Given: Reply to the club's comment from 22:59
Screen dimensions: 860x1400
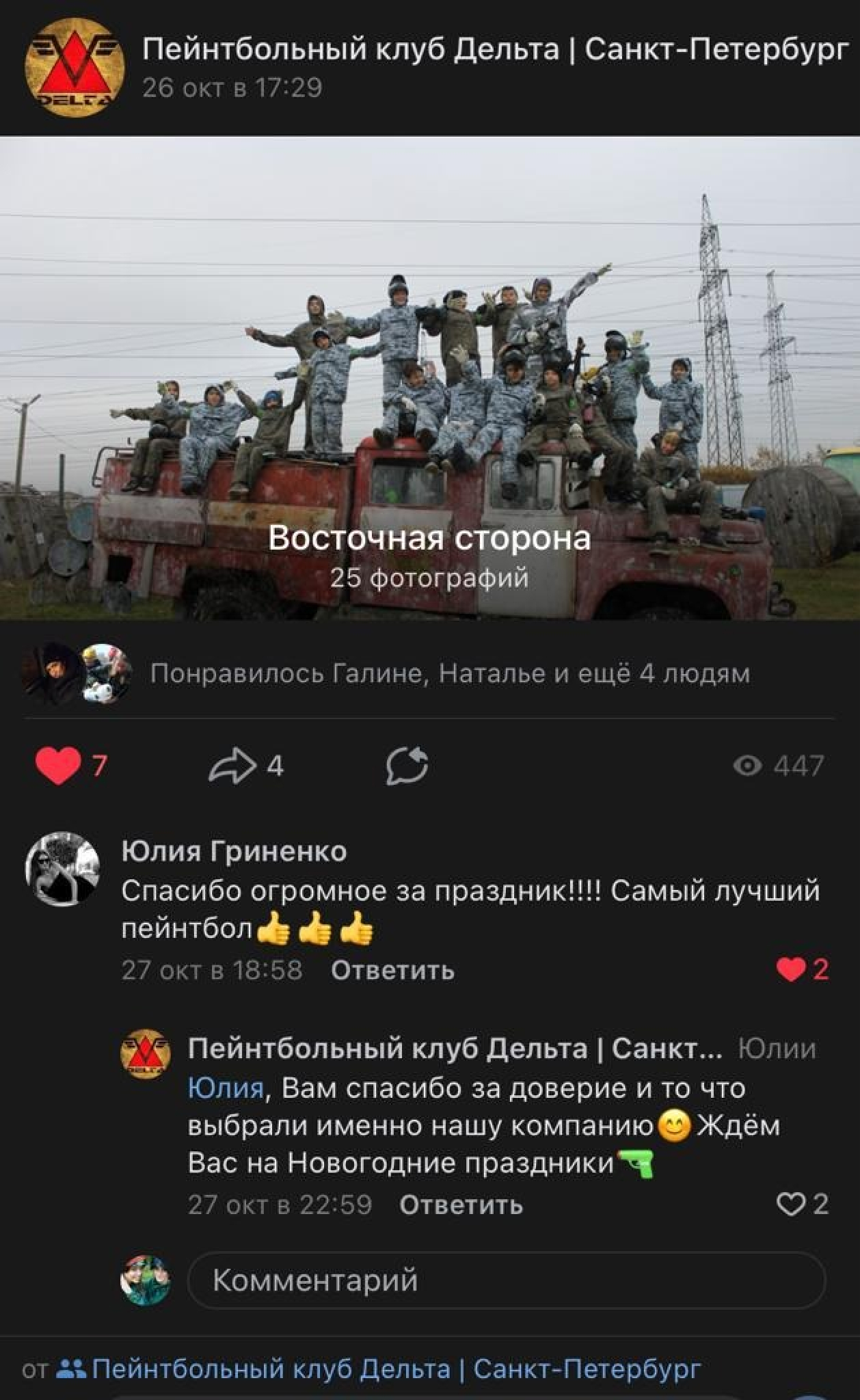Looking at the screenshot, I should coord(461,1204).
